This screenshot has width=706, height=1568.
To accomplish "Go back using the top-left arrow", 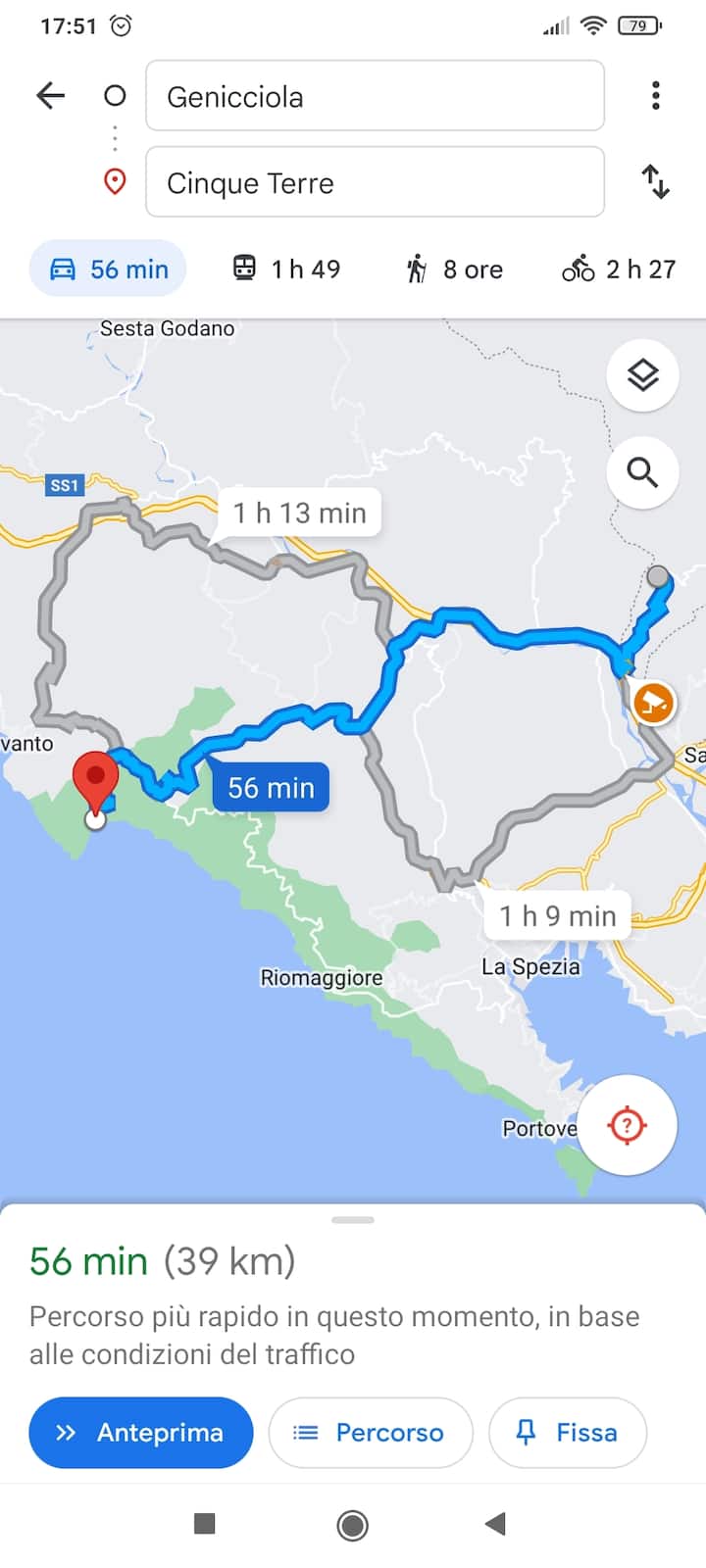I will [x=51, y=95].
